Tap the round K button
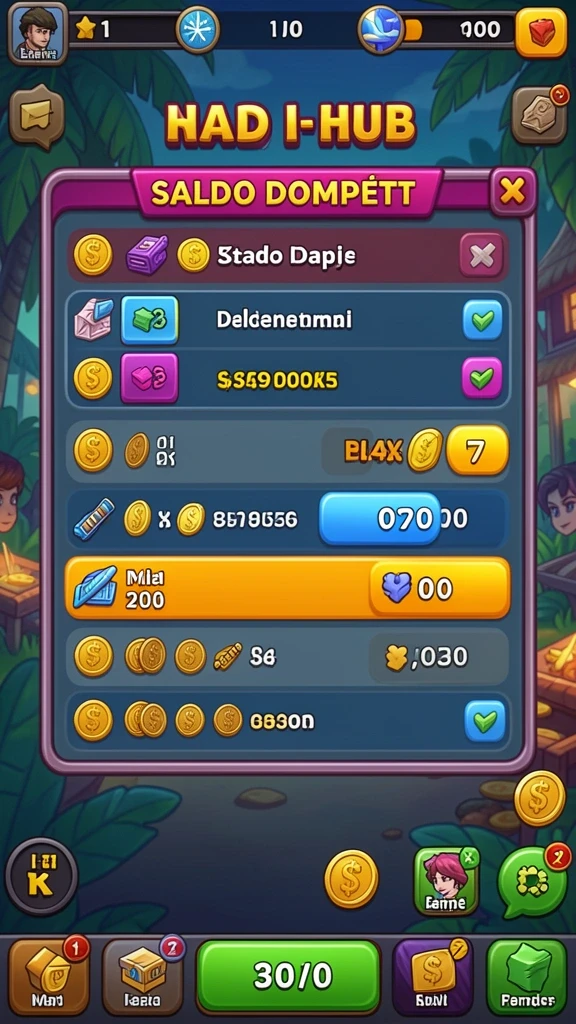This screenshot has width=576, height=1024. click(x=41, y=876)
